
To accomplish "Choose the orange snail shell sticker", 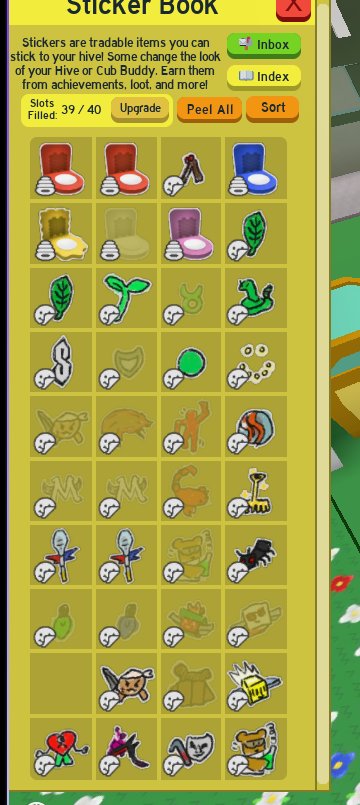I will [256, 427].
